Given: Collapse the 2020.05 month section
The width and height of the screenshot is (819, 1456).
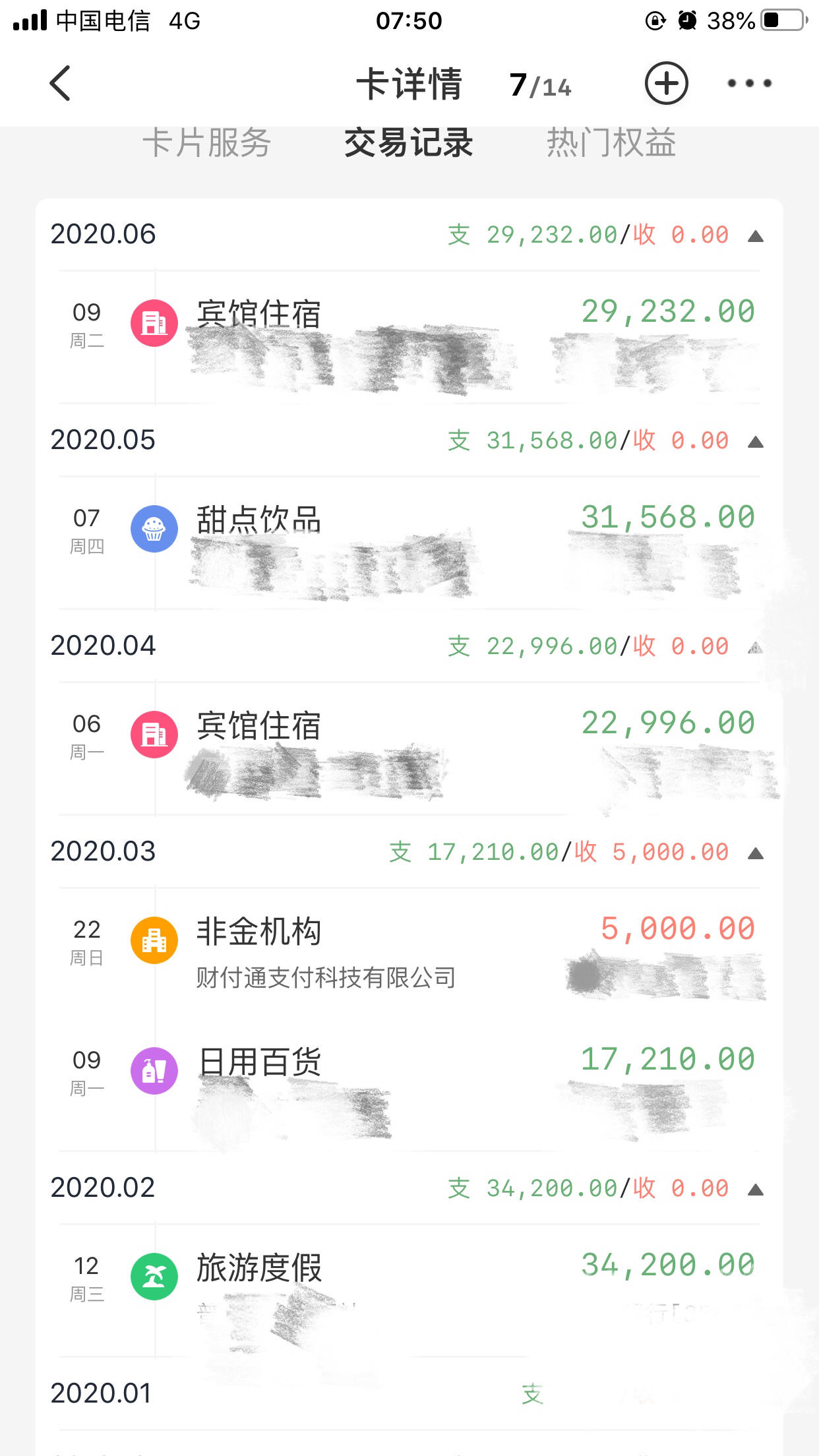Looking at the screenshot, I should (x=756, y=442).
